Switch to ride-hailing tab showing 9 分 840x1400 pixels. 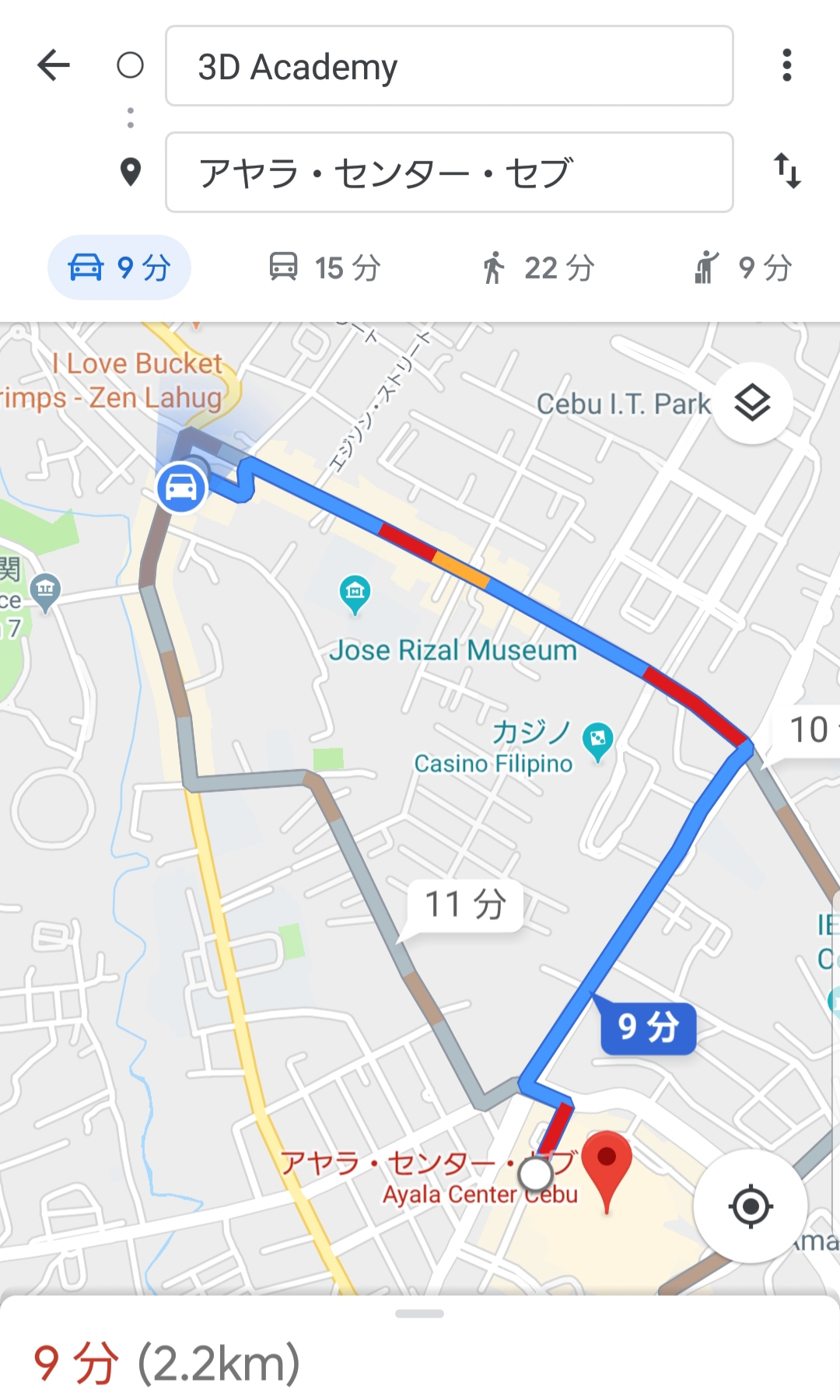coord(743,268)
